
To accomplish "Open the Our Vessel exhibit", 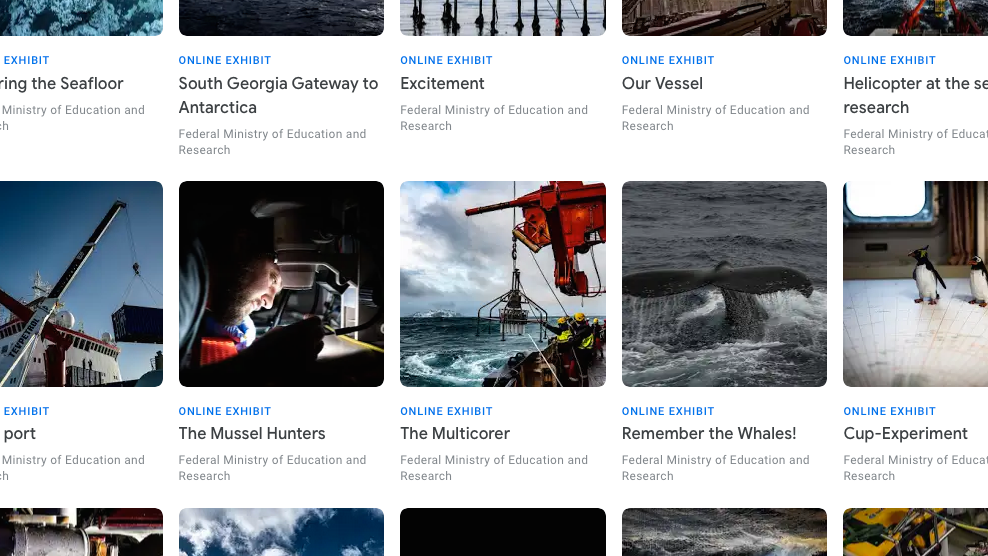I will point(662,84).
